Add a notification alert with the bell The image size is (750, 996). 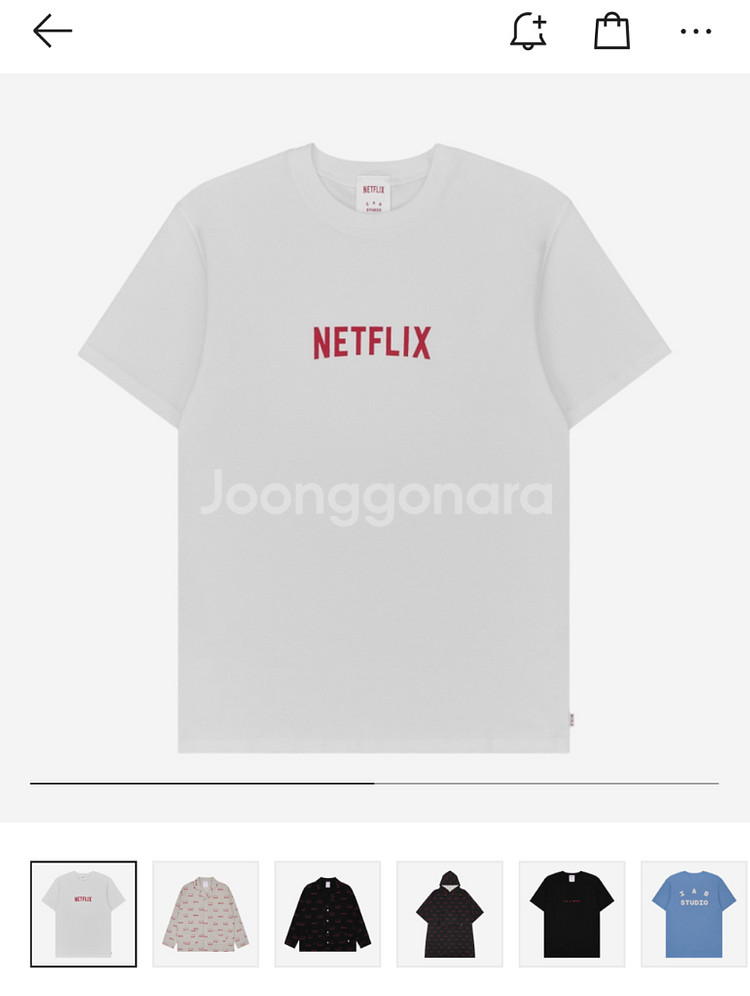click(528, 32)
